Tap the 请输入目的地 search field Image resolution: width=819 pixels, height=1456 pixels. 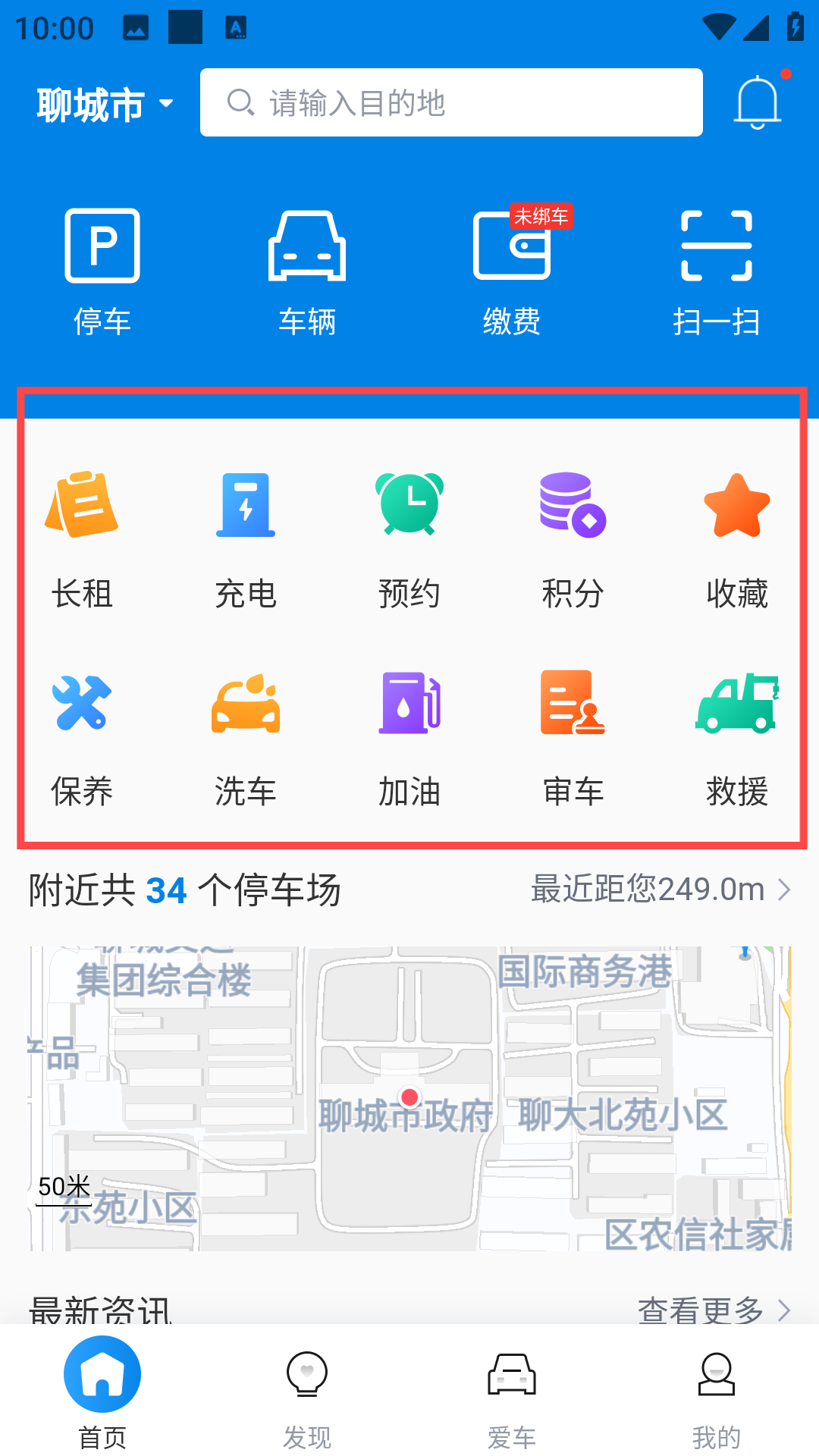[451, 103]
